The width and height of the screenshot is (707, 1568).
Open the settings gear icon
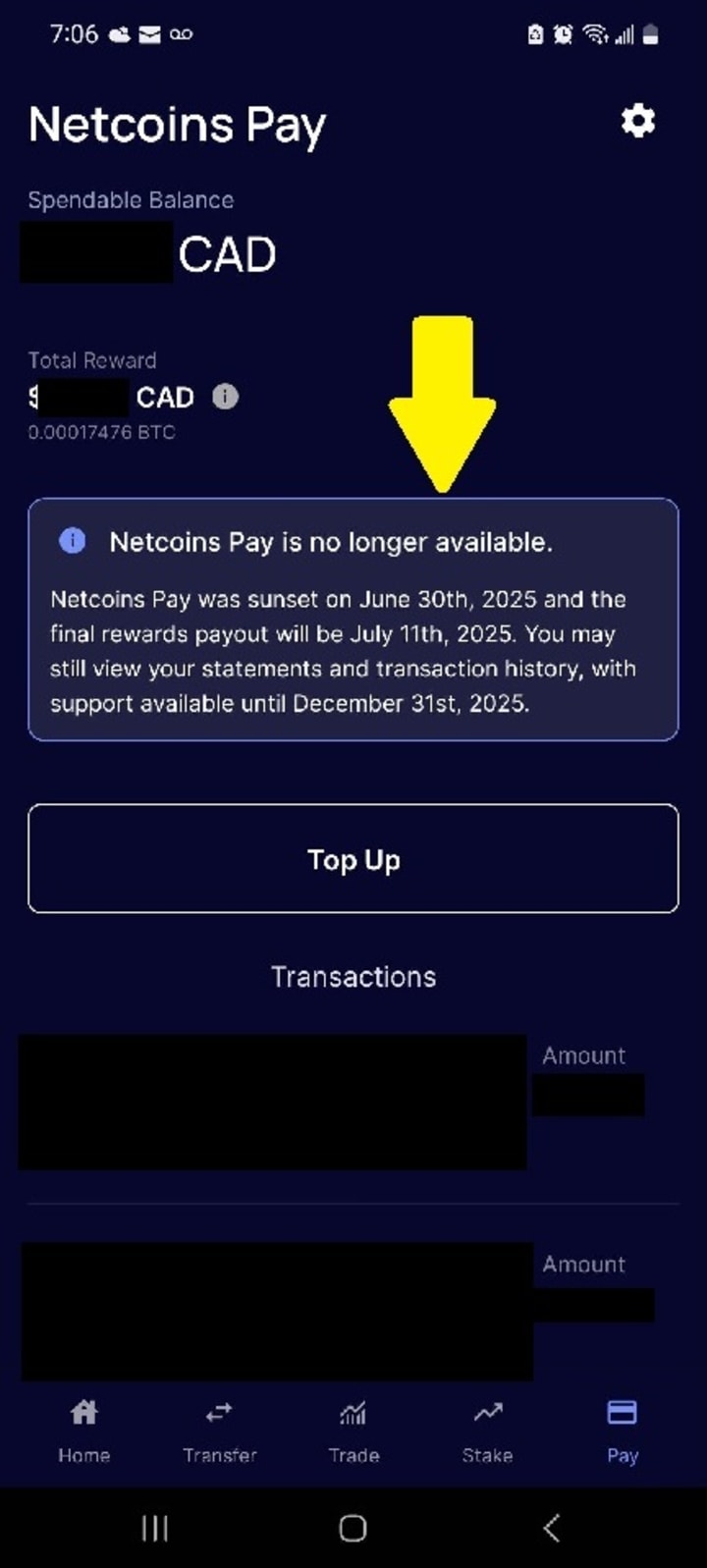[637, 122]
